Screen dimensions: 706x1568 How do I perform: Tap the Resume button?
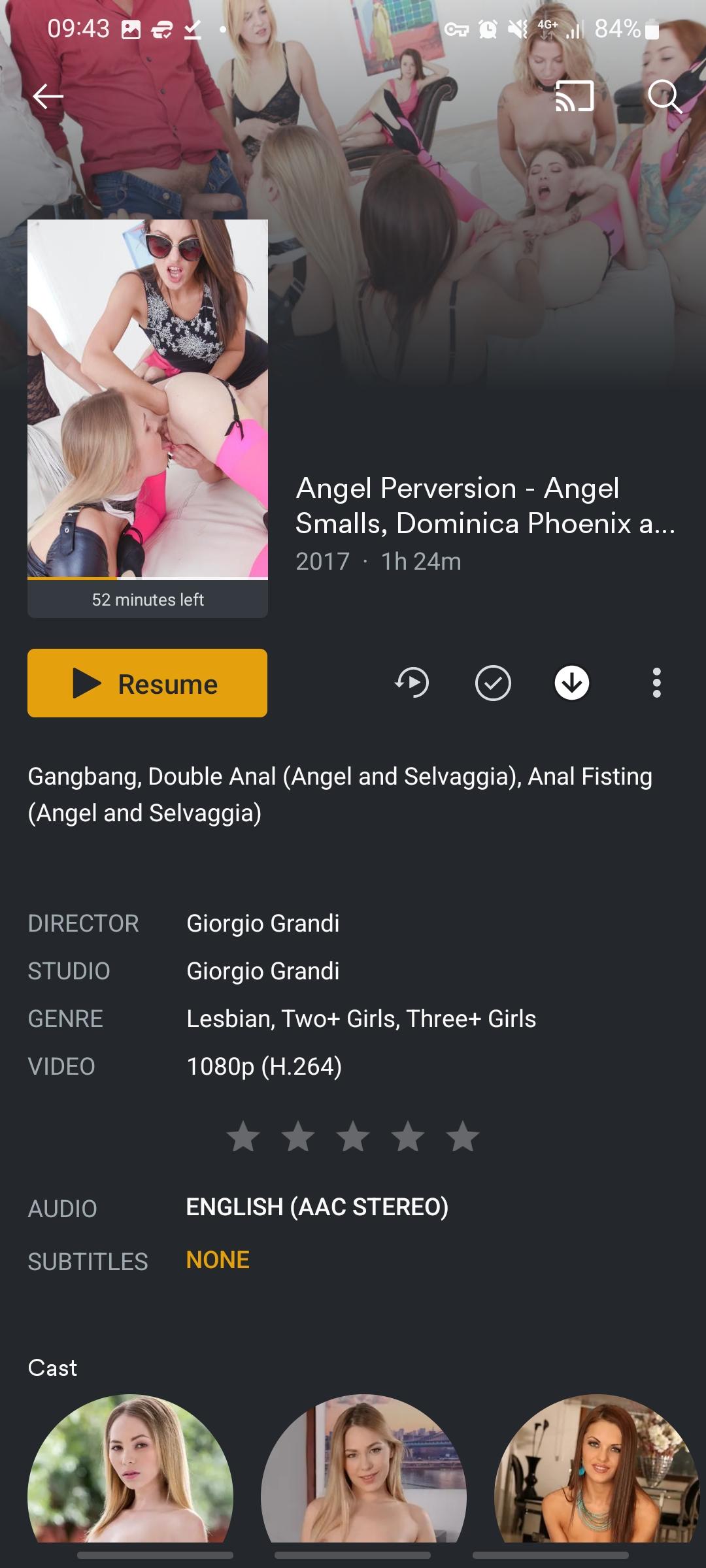coord(147,683)
